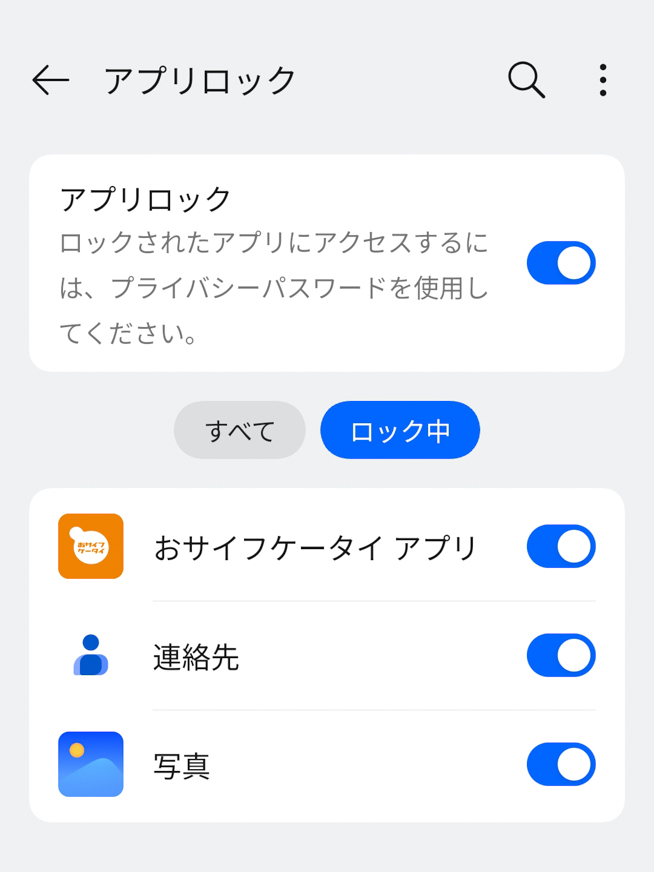Image resolution: width=654 pixels, height=872 pixels.
Task: Switch to the すべて tab
Action: (240, 430)
